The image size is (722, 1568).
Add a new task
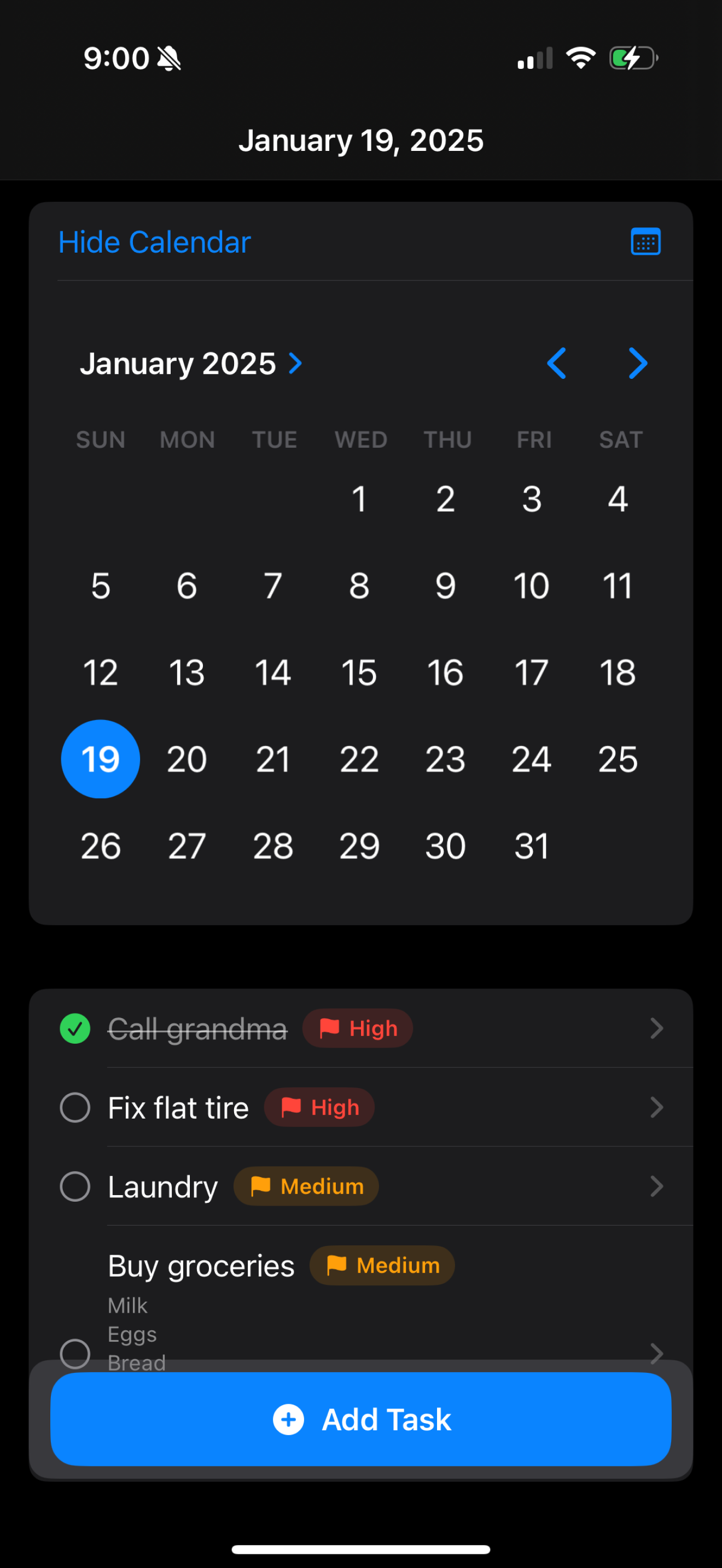(x=361, y=1419)
